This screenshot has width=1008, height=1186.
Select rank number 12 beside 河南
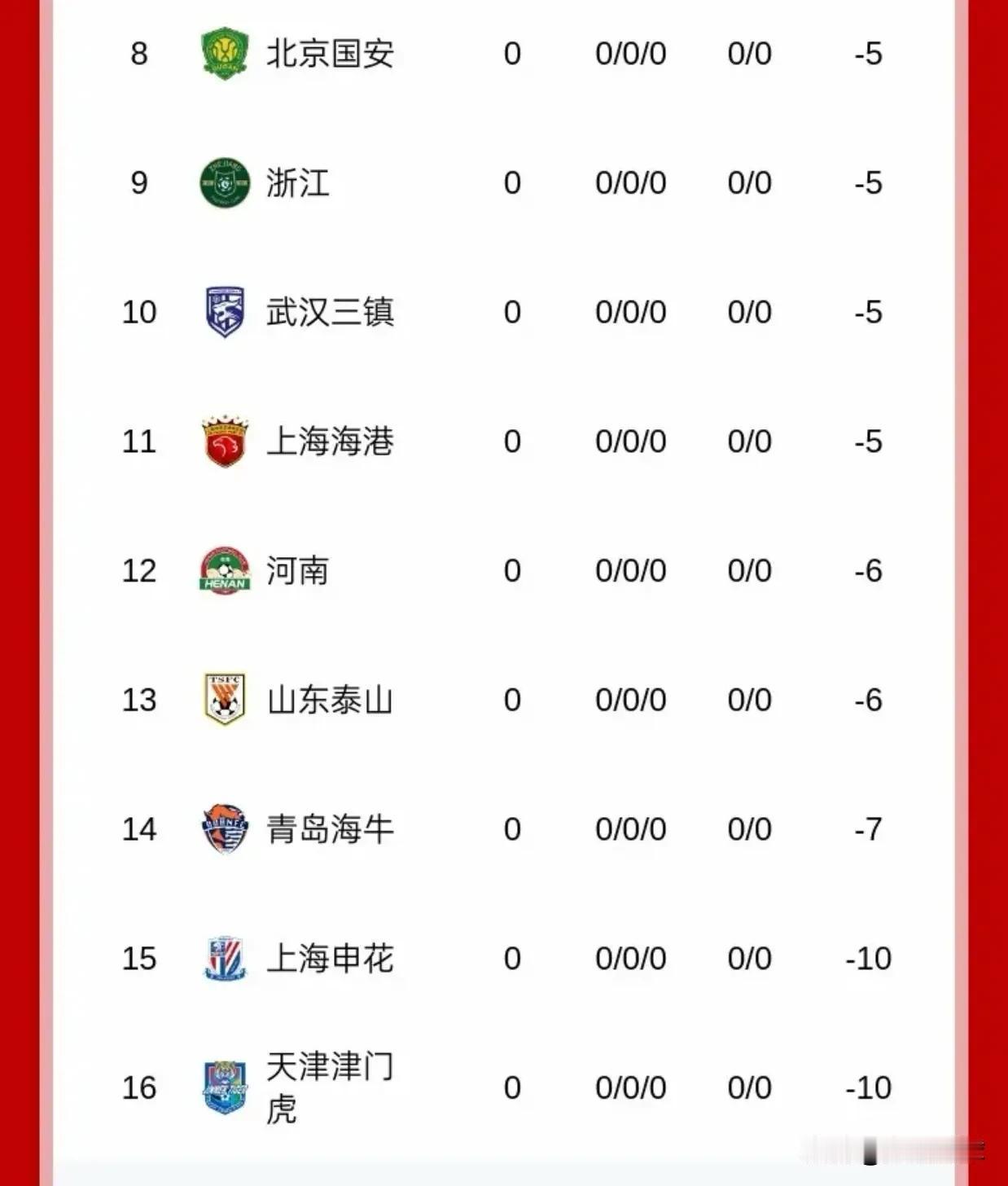click(x=140, y=570)
